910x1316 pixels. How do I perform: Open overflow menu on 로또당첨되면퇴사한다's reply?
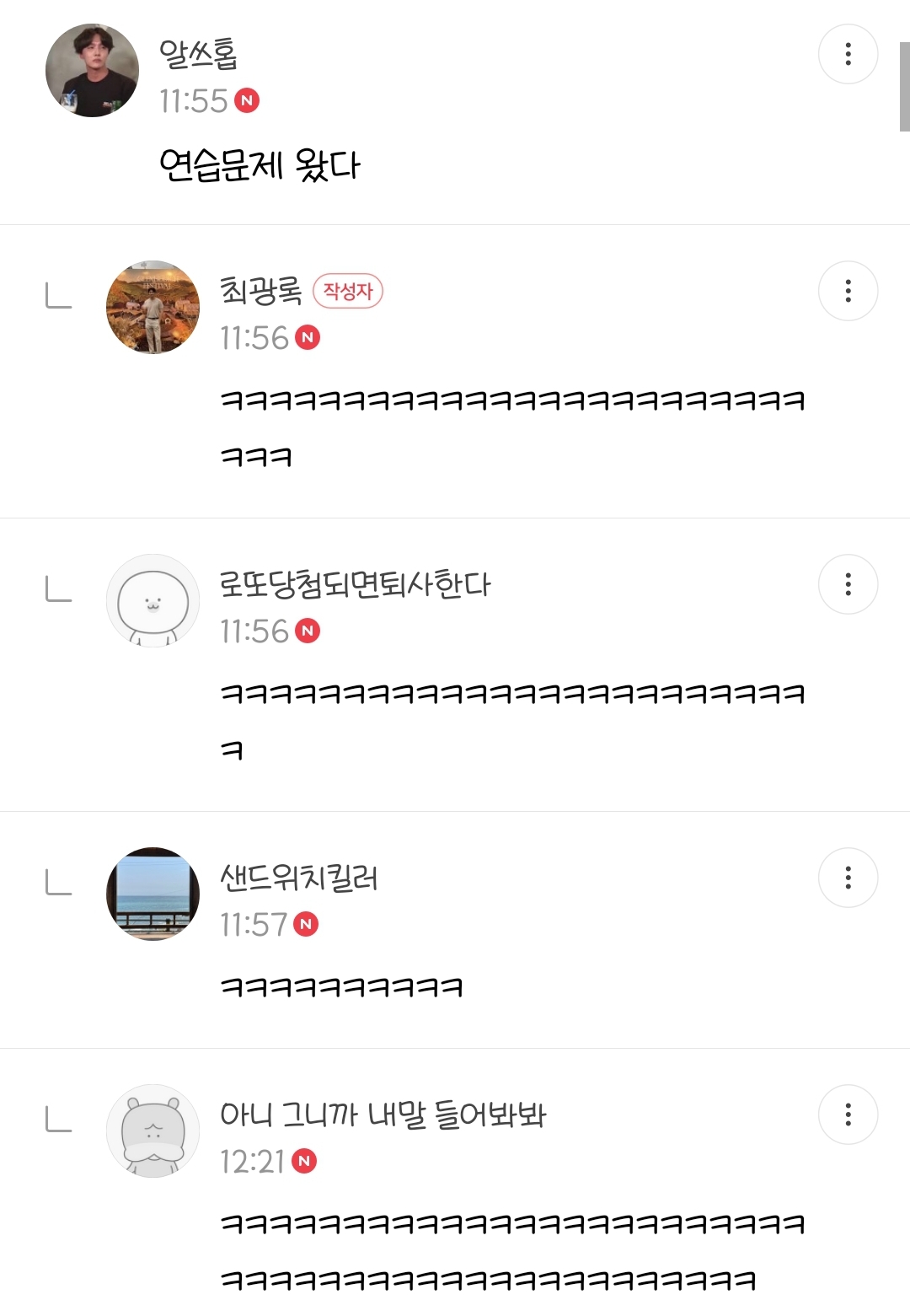point(848,584)
